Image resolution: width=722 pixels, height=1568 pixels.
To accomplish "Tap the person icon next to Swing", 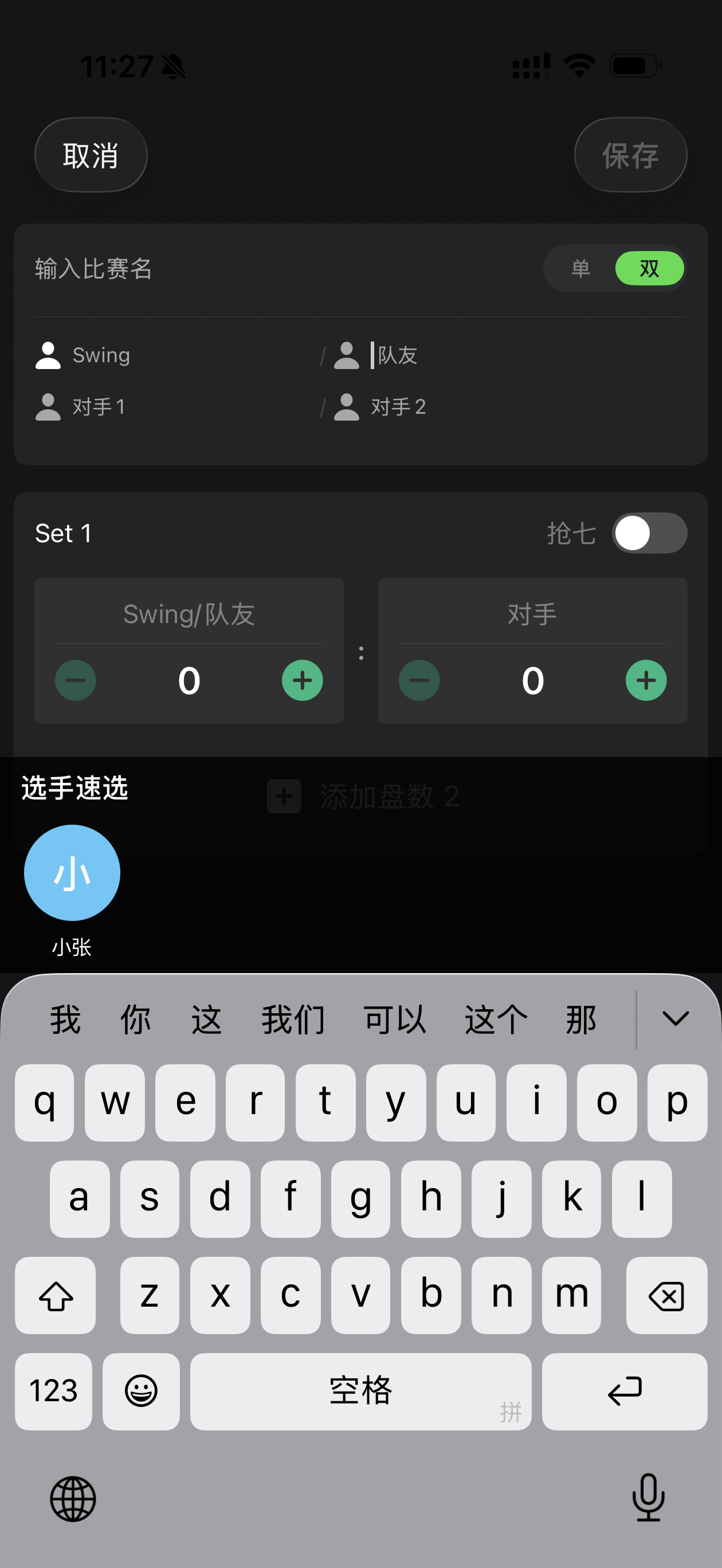I will pos(48,355).
